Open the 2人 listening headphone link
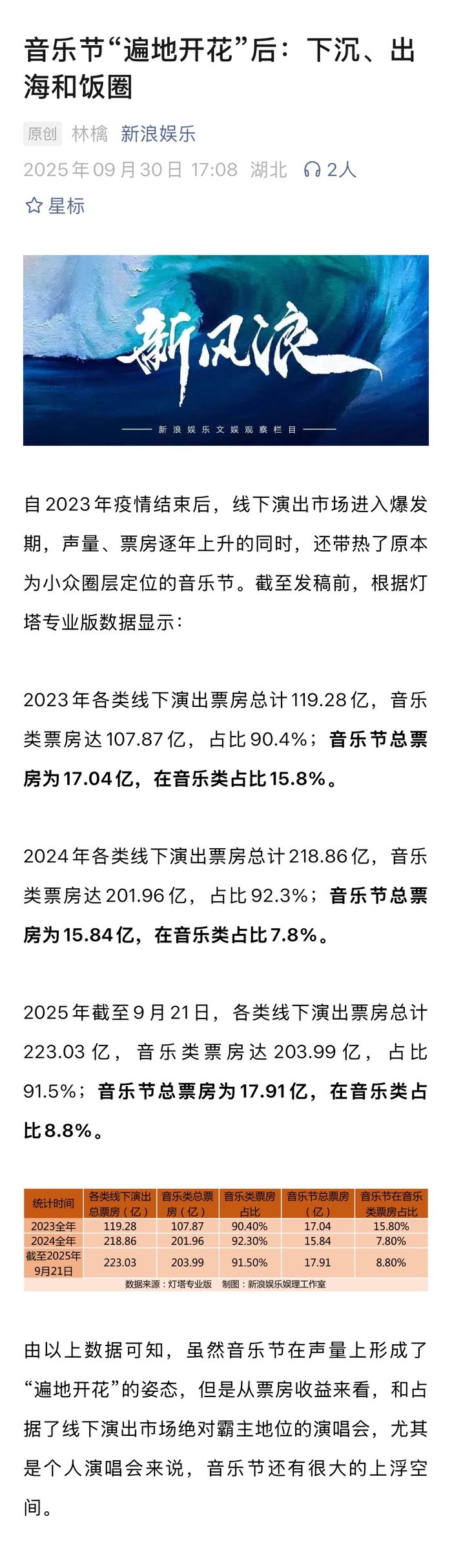The height and width of the screenshot is (1568, 452). point(330,170)
